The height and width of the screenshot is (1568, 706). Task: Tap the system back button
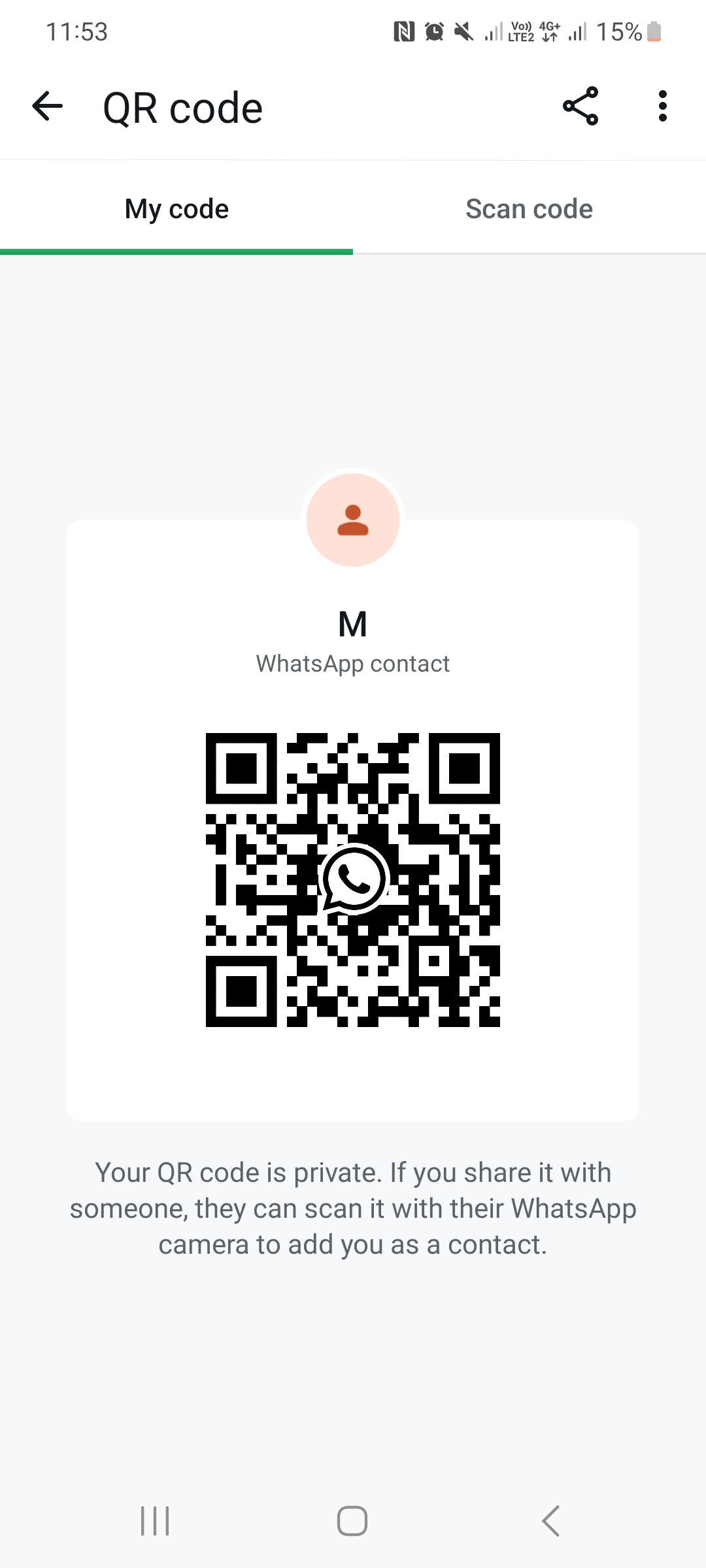pos(550,1521)
